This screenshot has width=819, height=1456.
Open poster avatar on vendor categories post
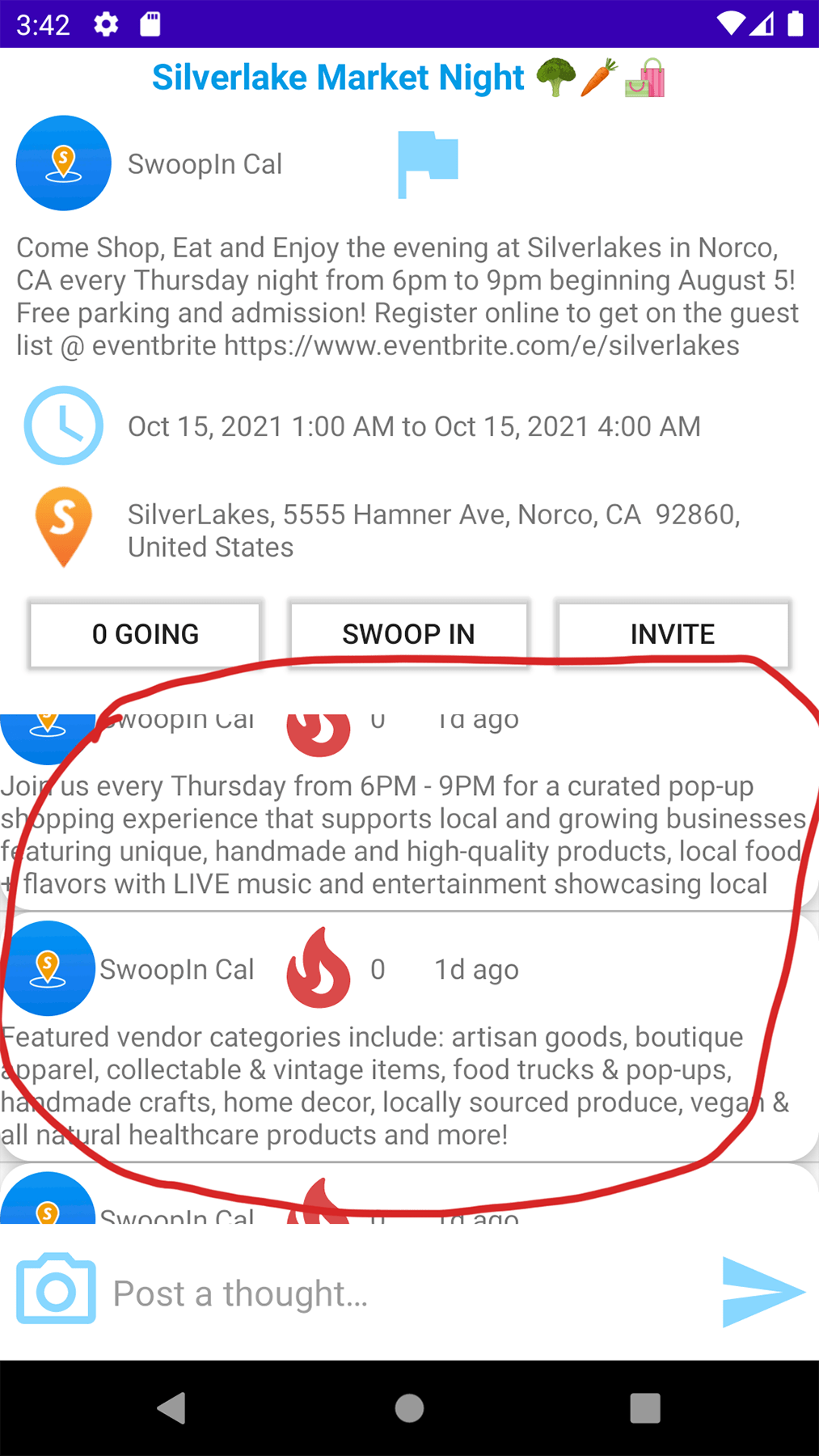click(48, 968)
